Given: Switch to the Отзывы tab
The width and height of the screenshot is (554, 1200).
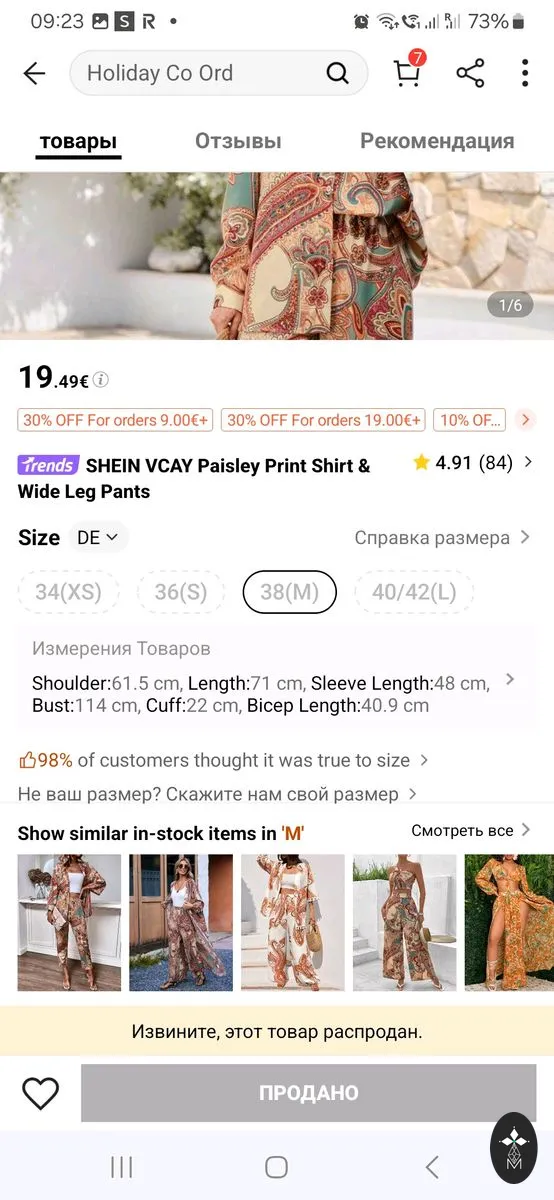Looking at the screenshot, I should pos(238,141).
